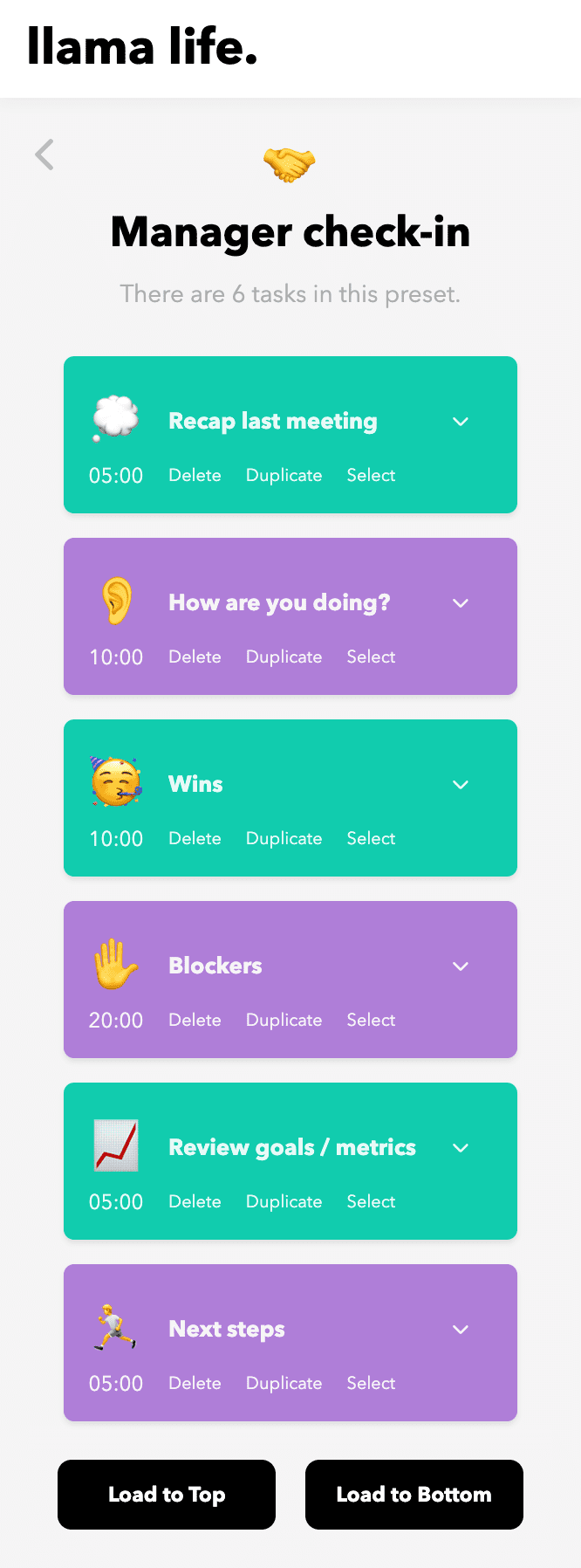Delete the Next steps task
Viewport: 581px width, 1568px height.
[x=195, y=1384]
